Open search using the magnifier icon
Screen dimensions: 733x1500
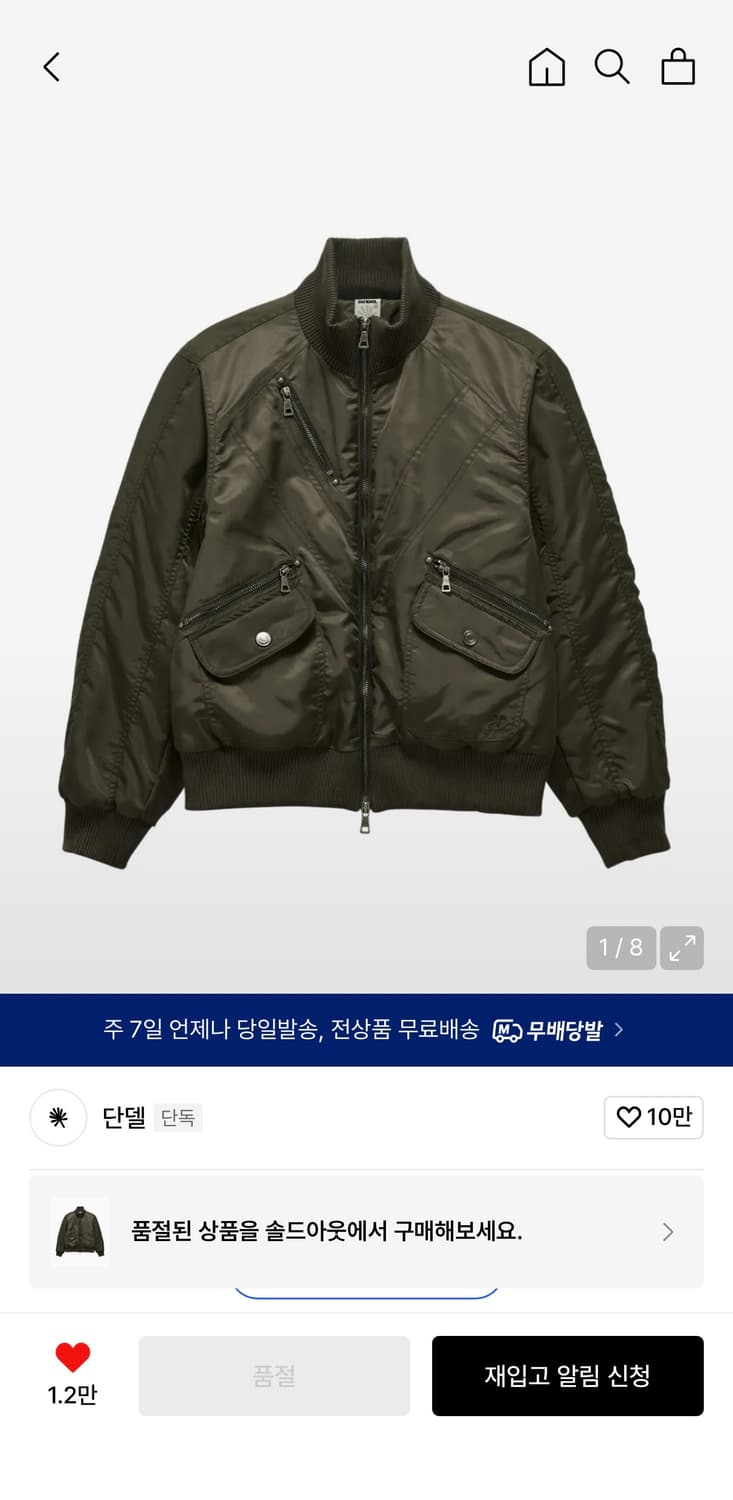pyautogui.click(x=613, y=67)
